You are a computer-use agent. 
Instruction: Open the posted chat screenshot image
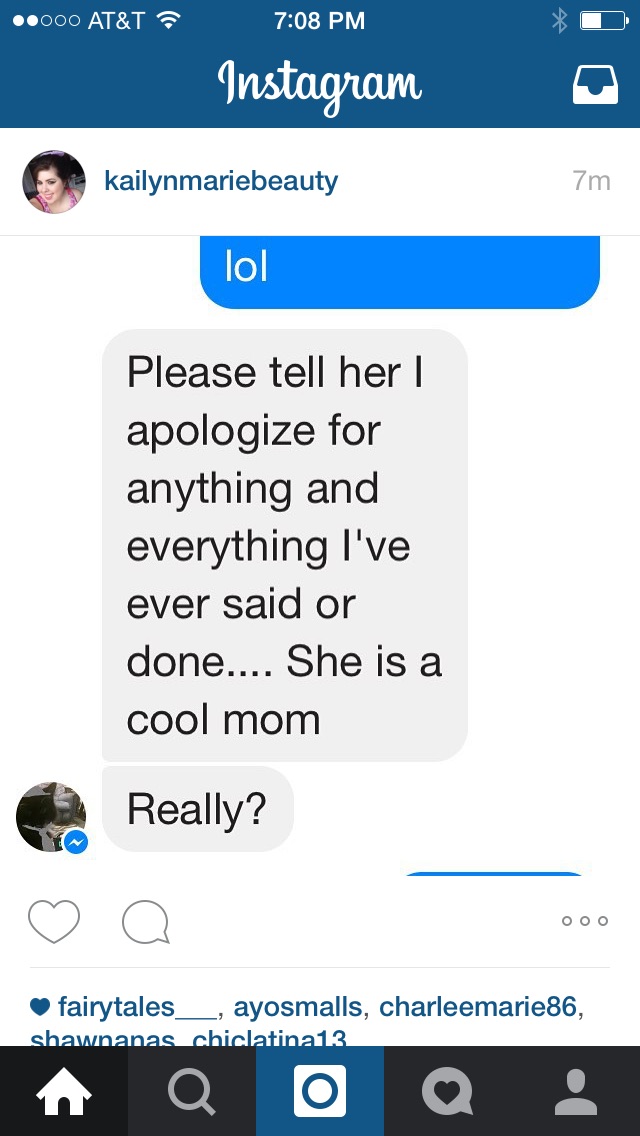pos(320,556)
